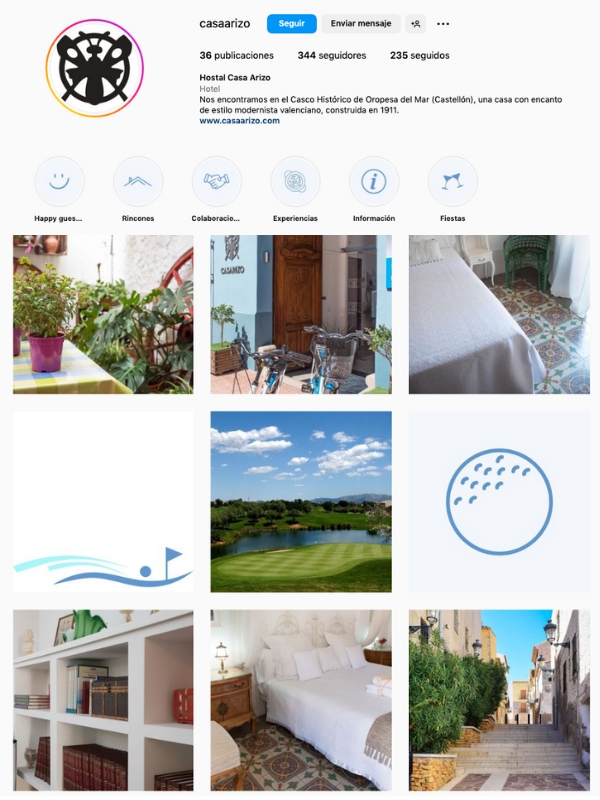
Task: Open the 344 seguidores list
Action: click(332, 56)
